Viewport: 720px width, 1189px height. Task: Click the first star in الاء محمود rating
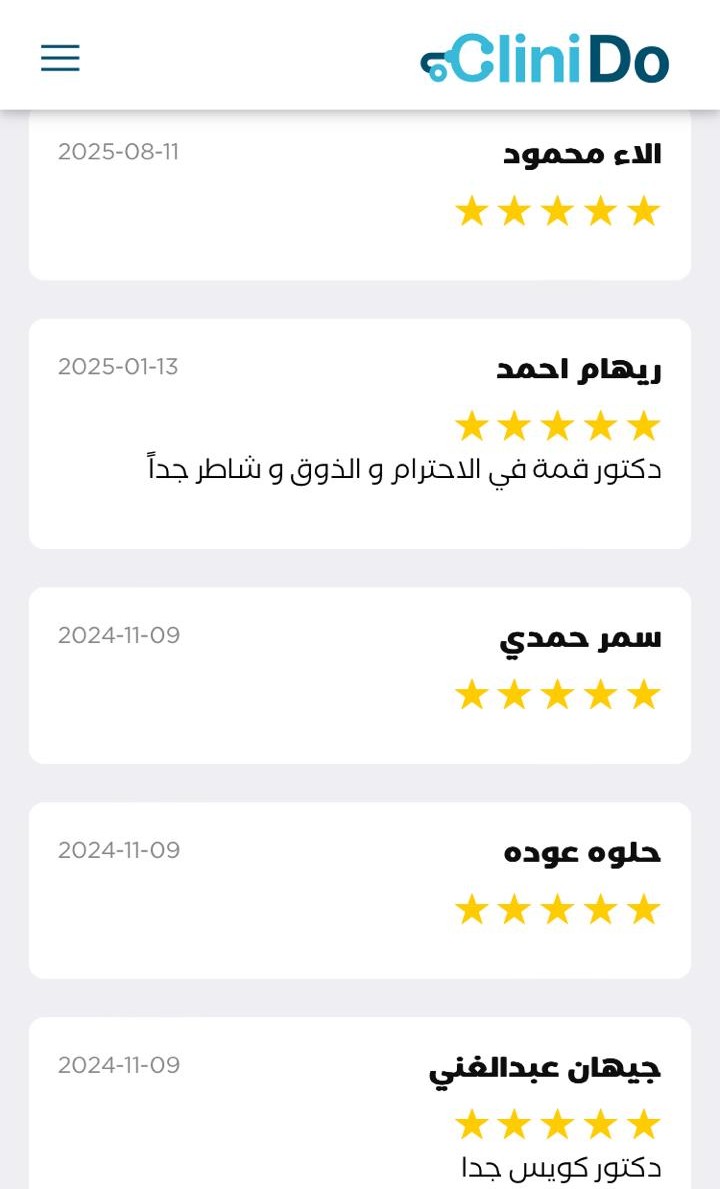click(471, 211)
